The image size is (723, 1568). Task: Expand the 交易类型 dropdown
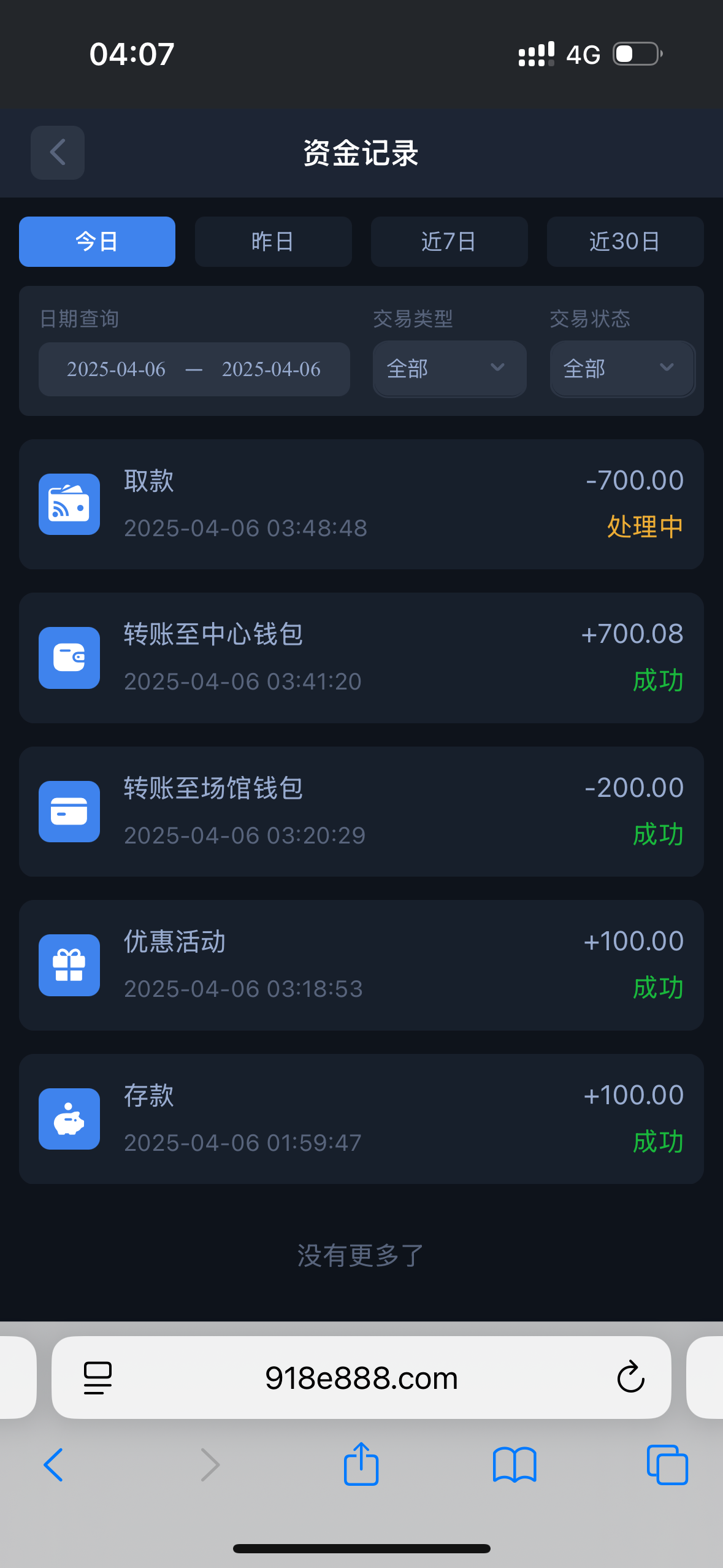coord(449,369)
